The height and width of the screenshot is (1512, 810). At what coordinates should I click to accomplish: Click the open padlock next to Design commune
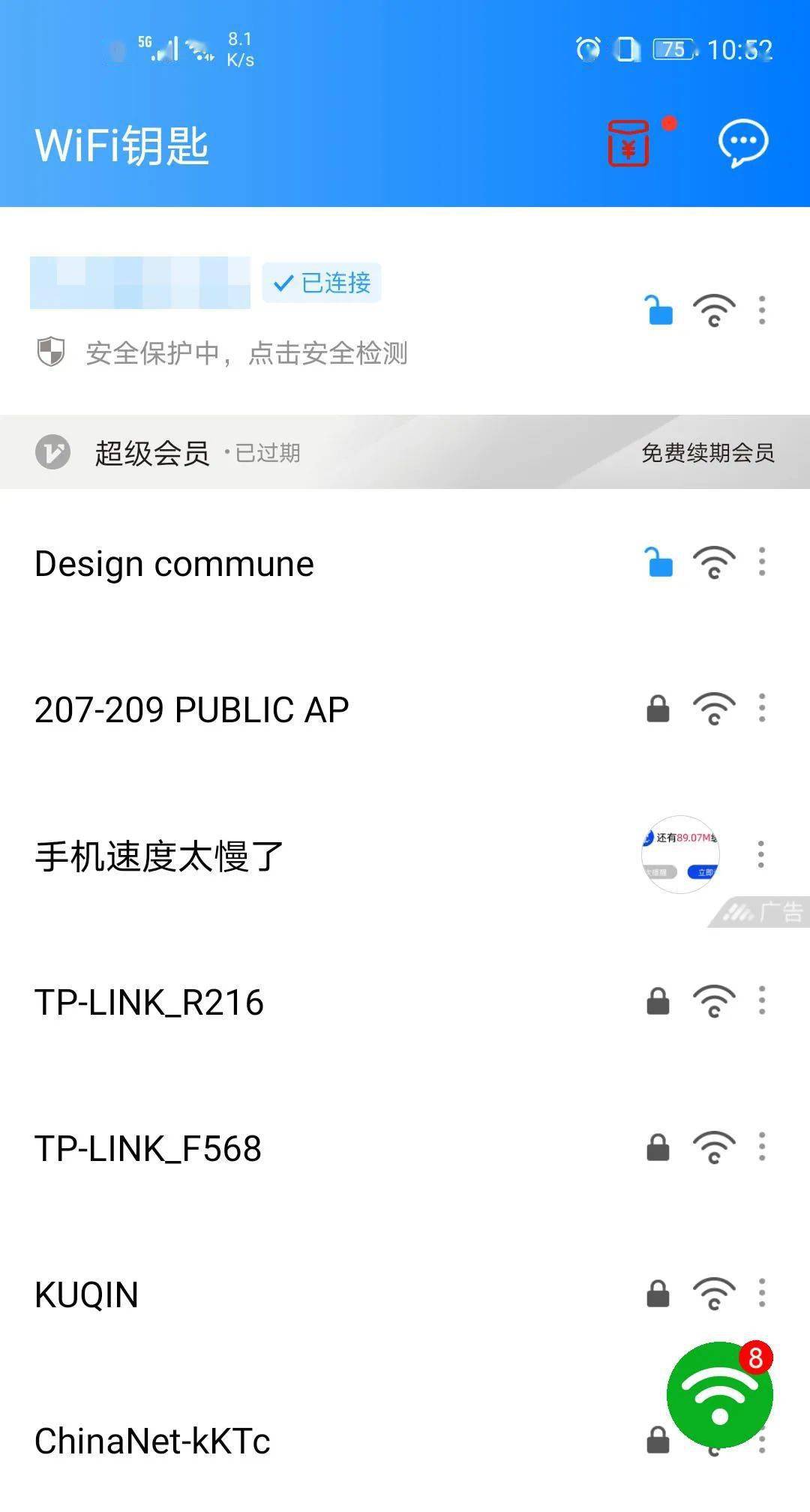coord(658,561)
